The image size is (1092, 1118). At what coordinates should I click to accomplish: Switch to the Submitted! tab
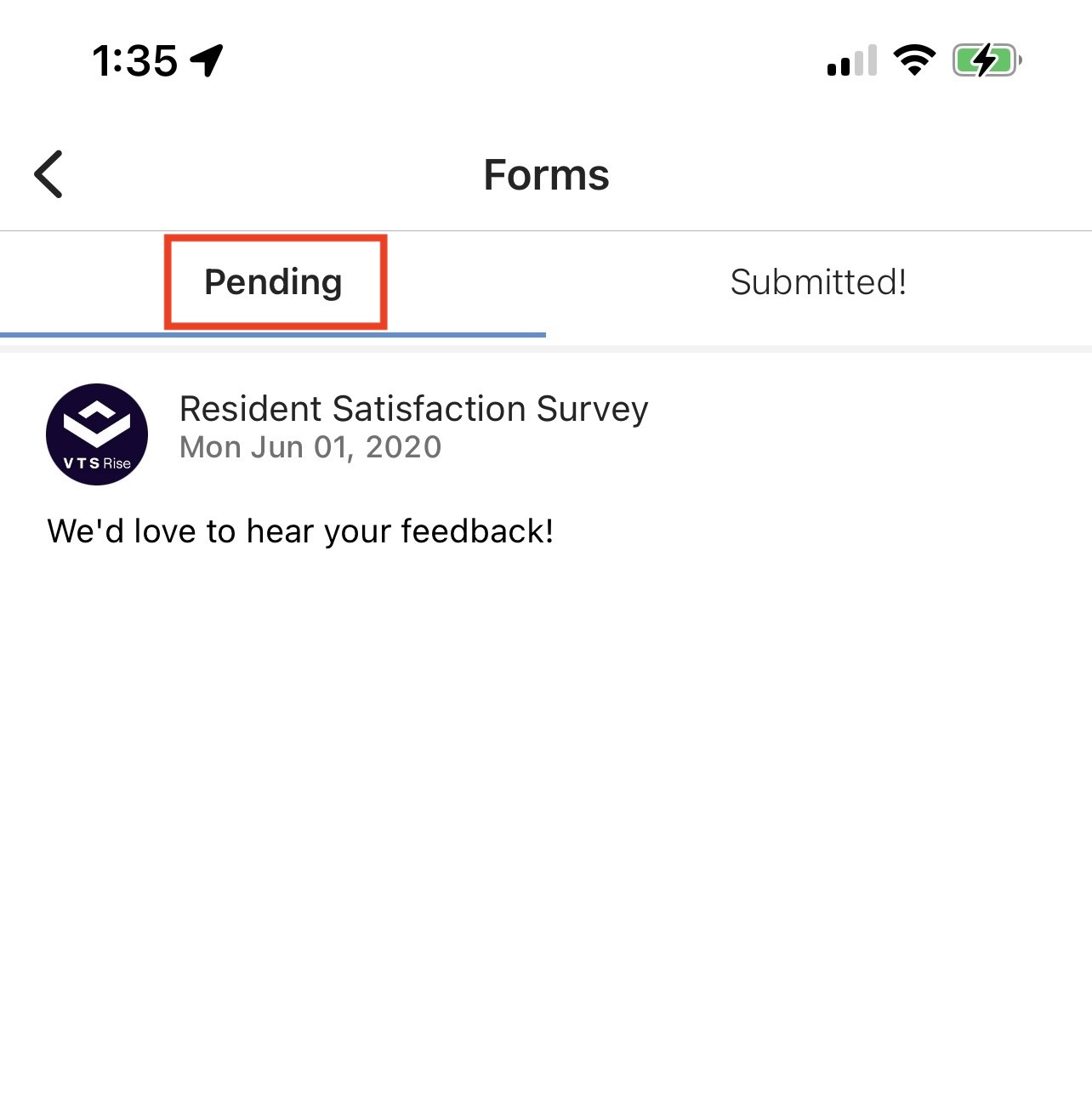[818, 282]
